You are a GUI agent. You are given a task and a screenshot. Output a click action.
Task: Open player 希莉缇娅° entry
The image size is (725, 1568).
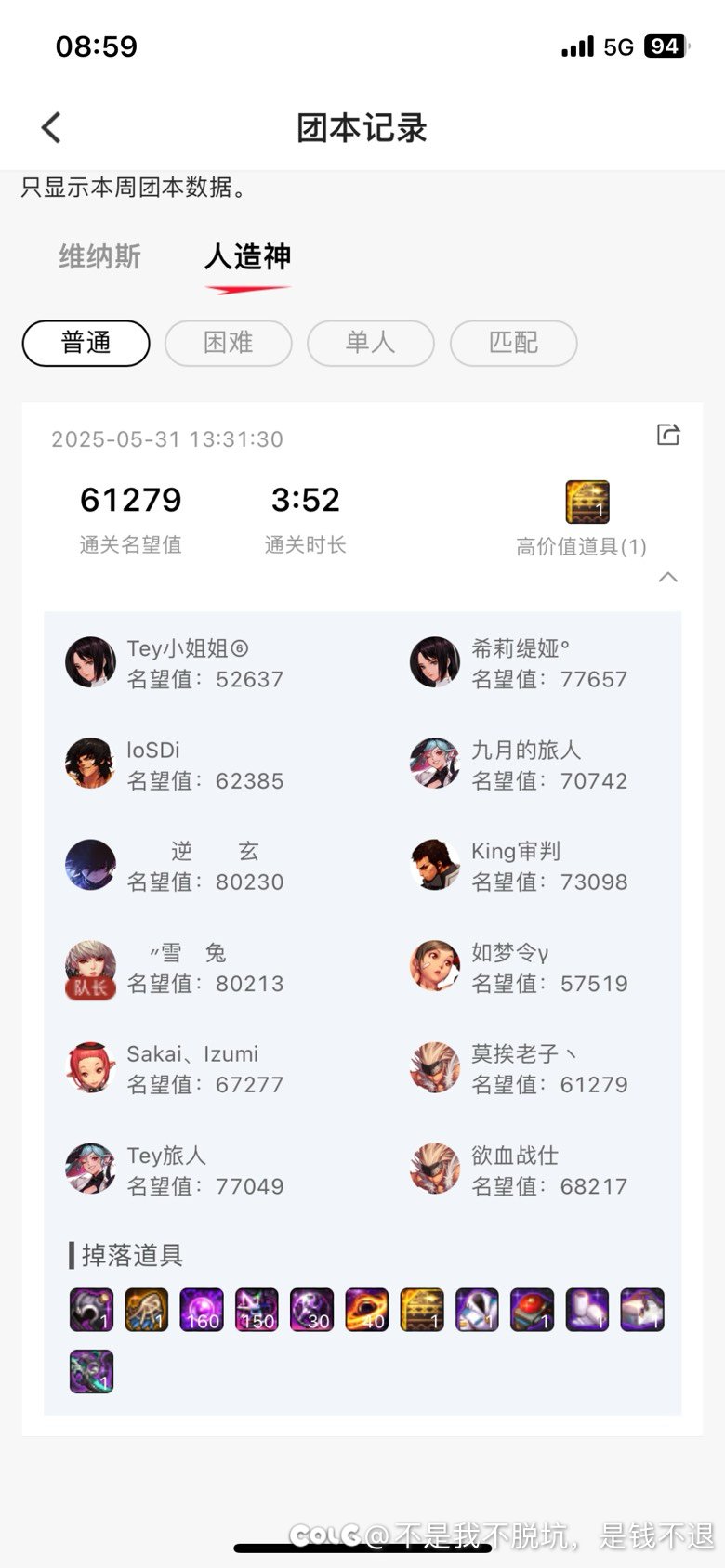(x=520, y=663)
